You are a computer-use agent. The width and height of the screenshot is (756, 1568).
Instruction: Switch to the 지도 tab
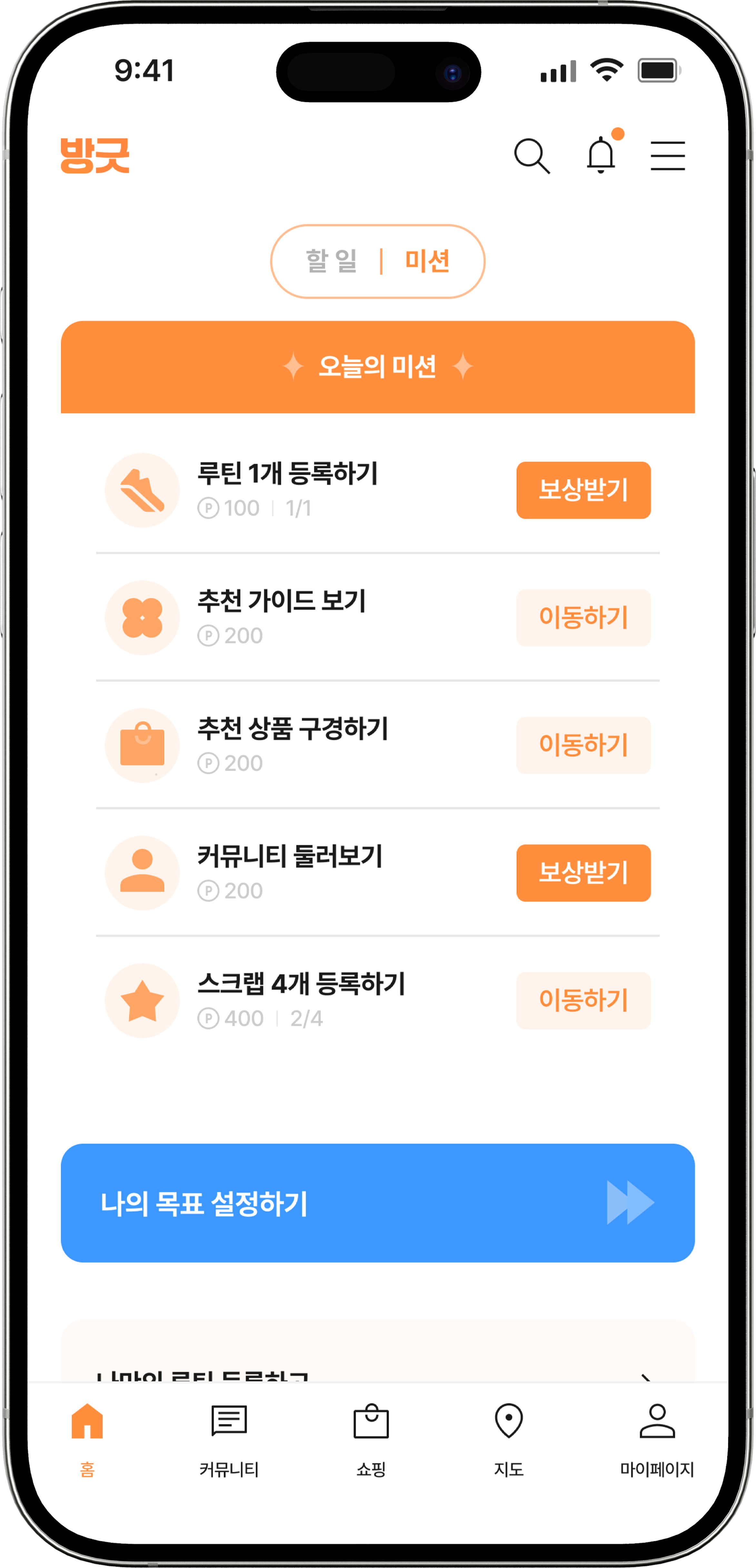coord(509,1439)
